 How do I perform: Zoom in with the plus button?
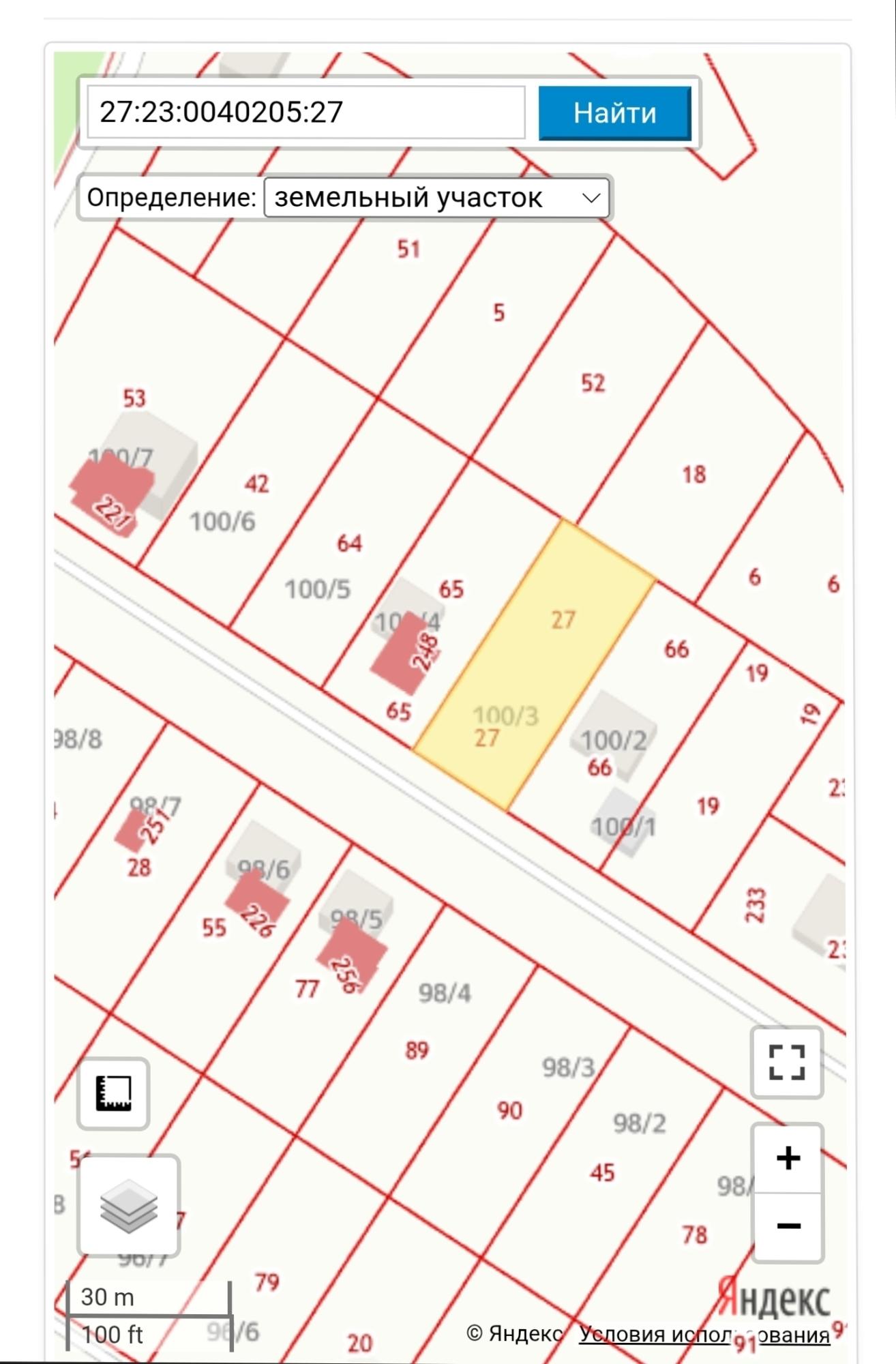[788, 1158]
